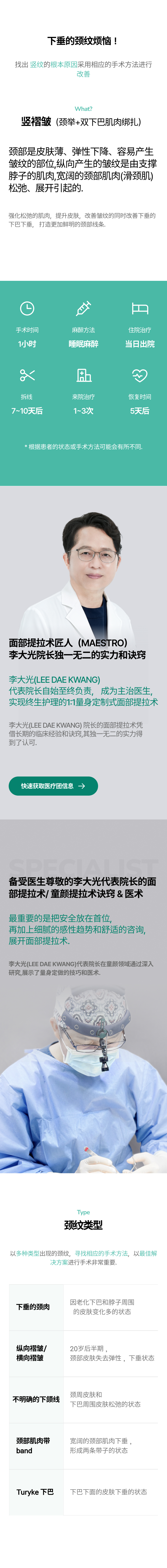This screenshot has height=1568, width=167.
Task: Tap the 快速获取医疗团信息 button
Action: pos(53,786)
